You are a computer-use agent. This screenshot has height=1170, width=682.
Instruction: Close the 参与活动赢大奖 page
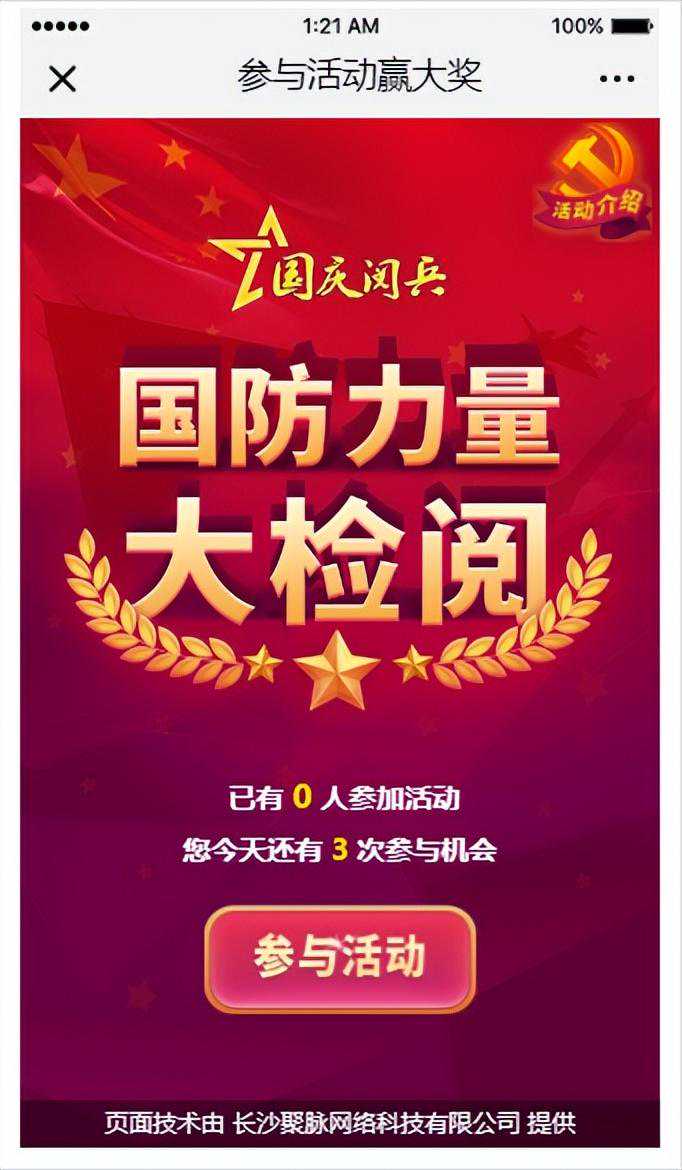point(62,78)
